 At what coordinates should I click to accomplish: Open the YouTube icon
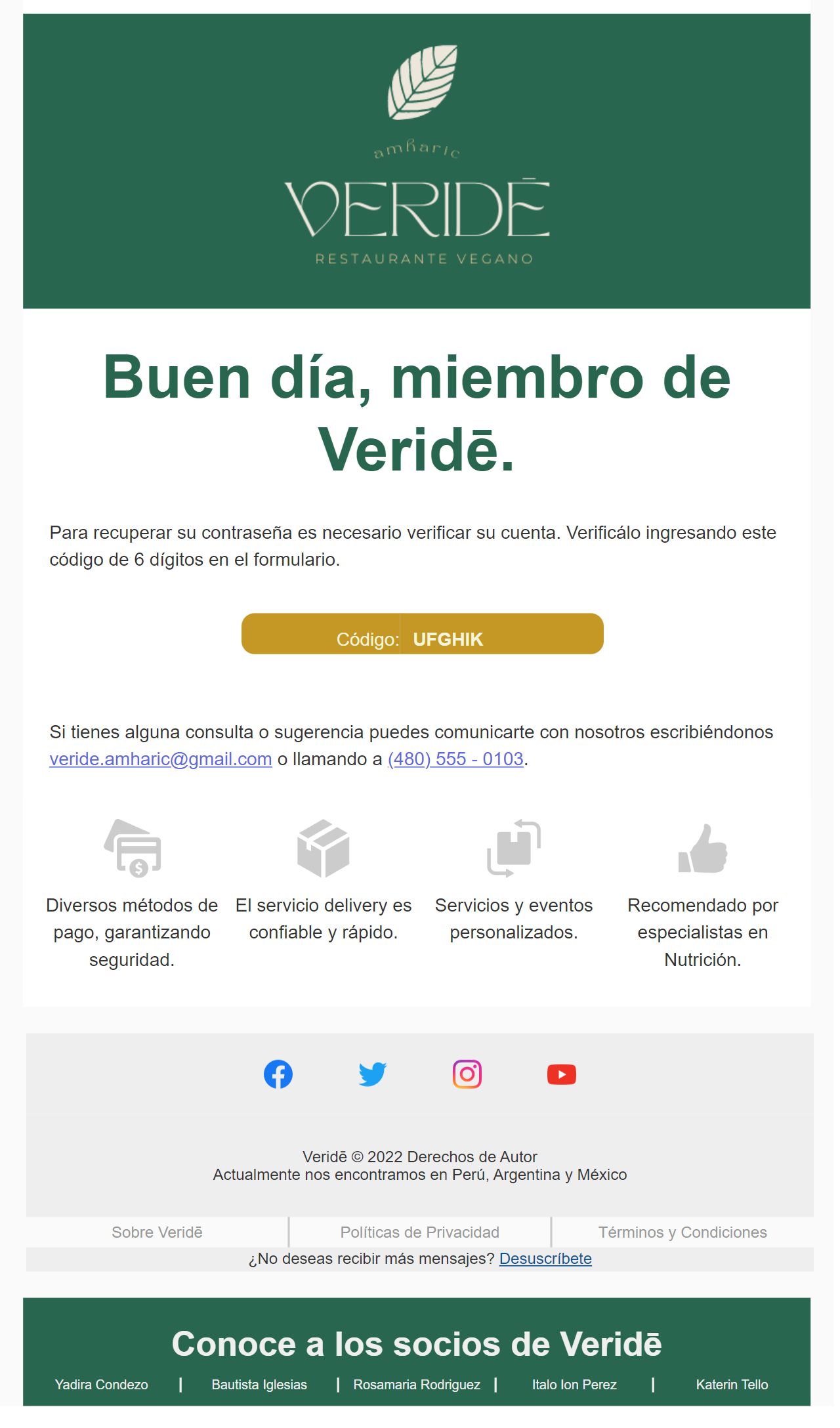[x=562, y=1074]
